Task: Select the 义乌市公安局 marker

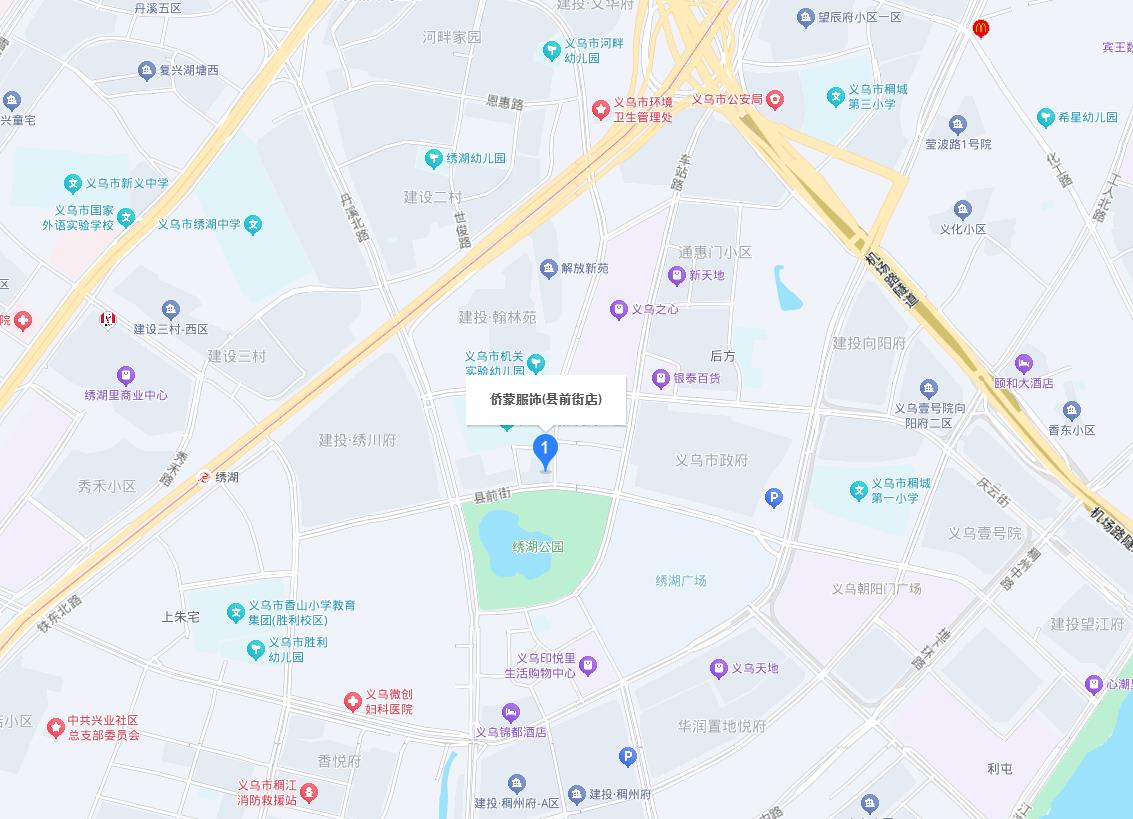Action: coord(775,99)
